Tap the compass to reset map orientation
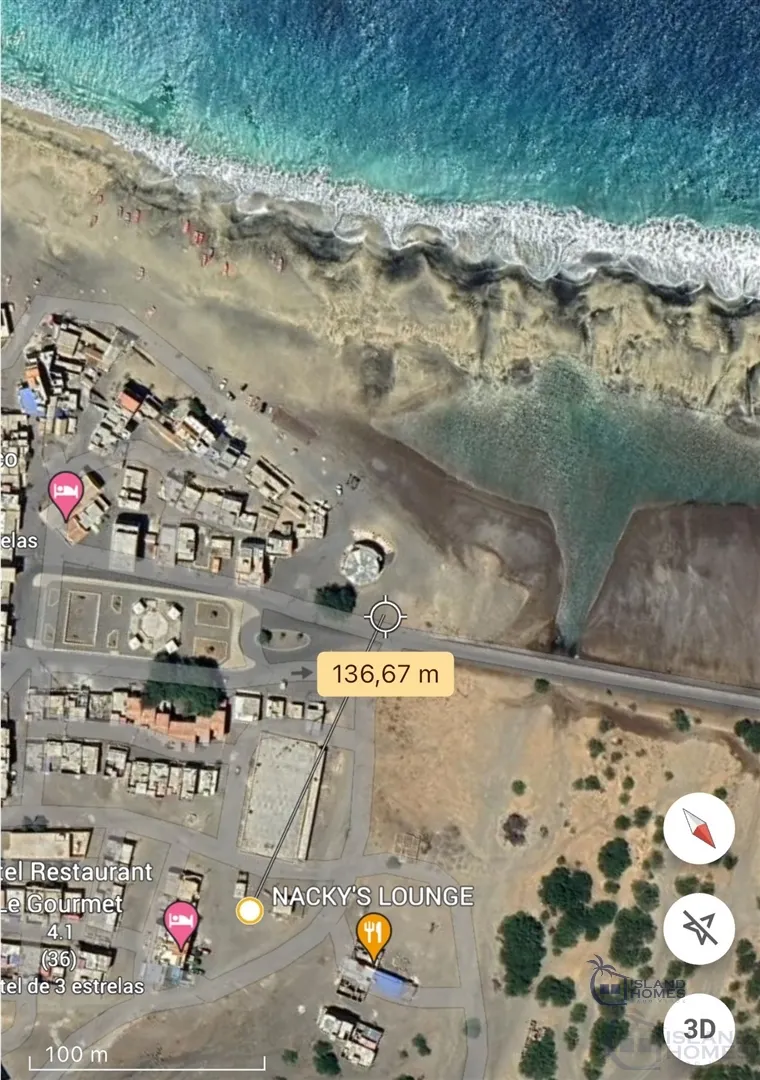This screenshot has width=760, height=1080. pyautogui.click(x=698, y=828)
